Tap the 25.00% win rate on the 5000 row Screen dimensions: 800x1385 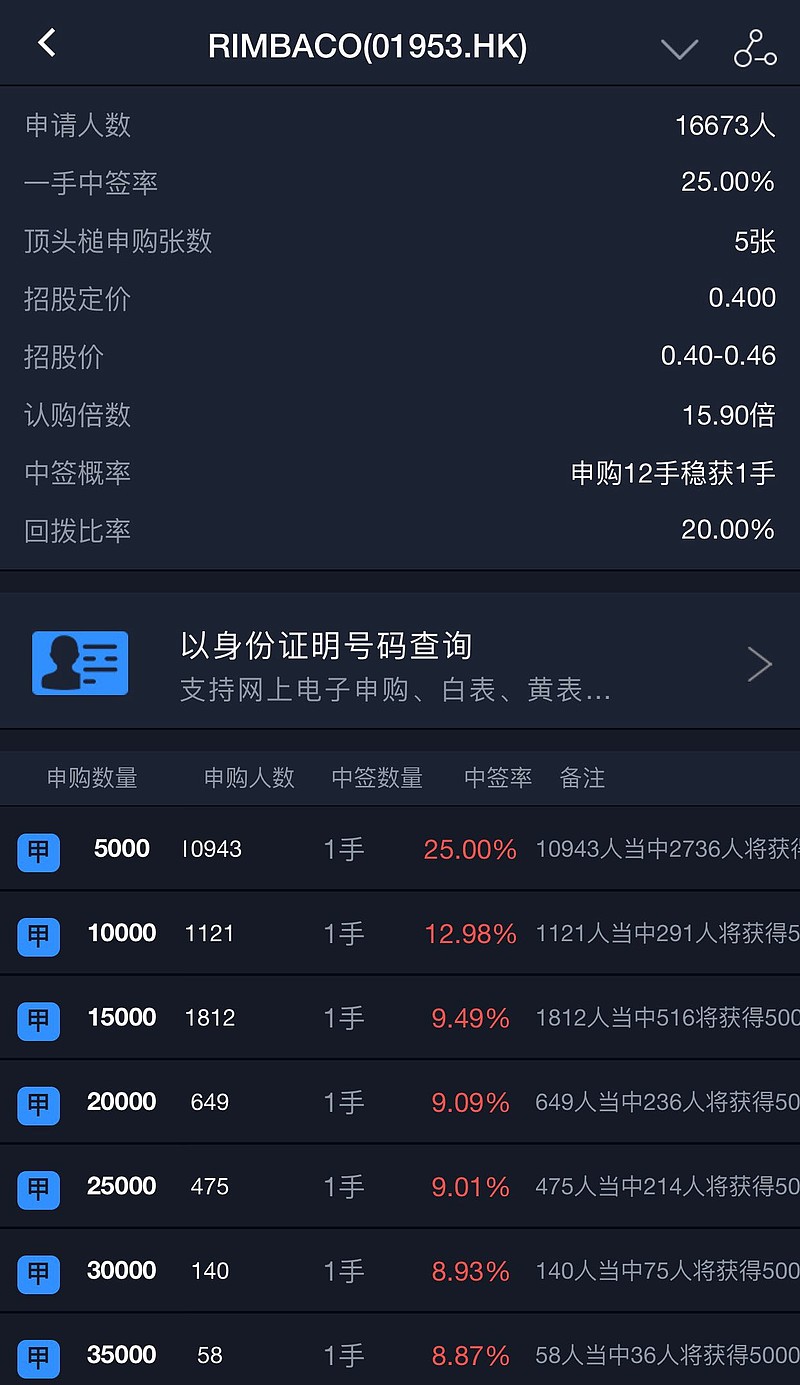470,852
